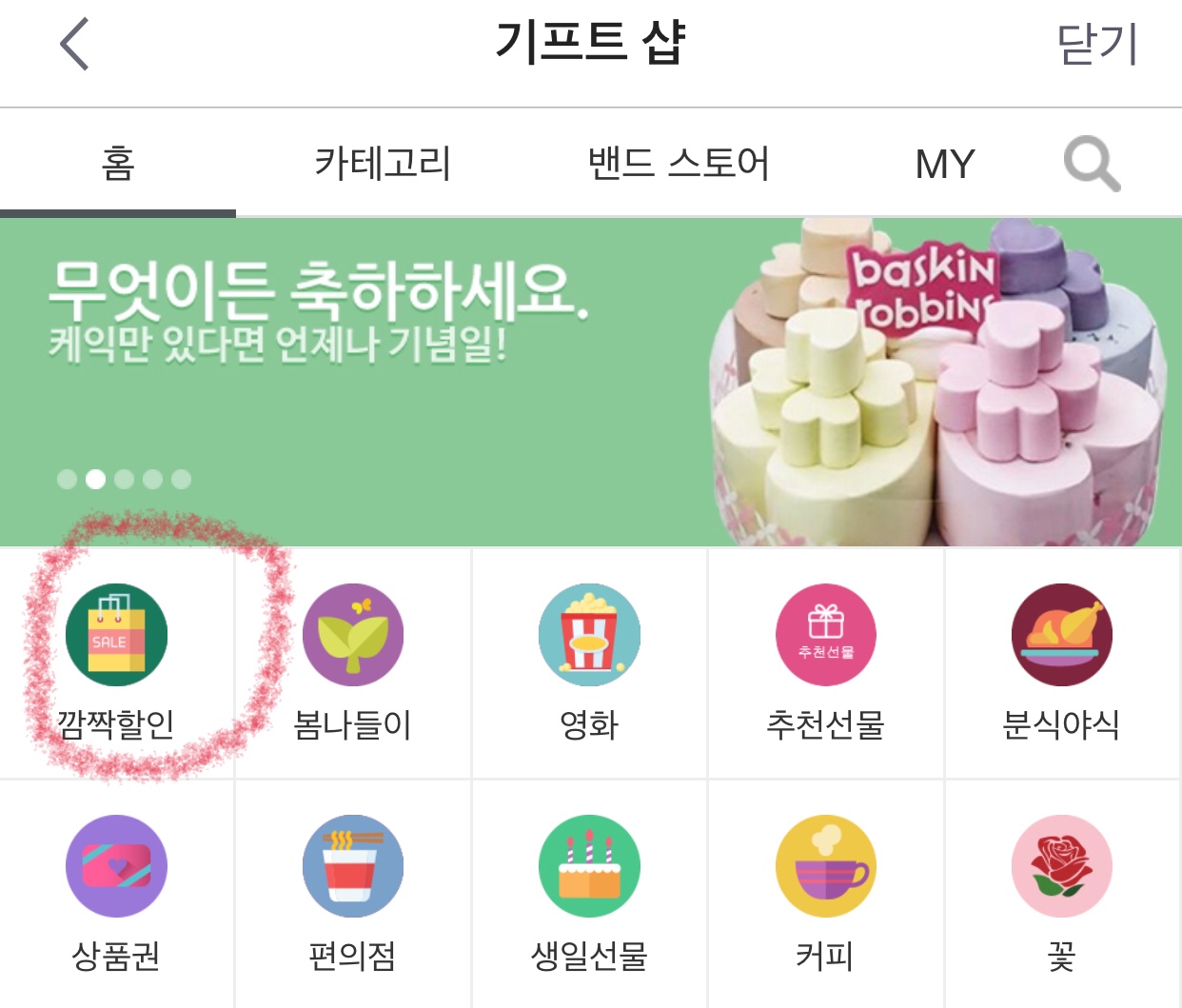
Task: Go back with the left arrow
Action: pyautogui.click(x=74, y=44)
